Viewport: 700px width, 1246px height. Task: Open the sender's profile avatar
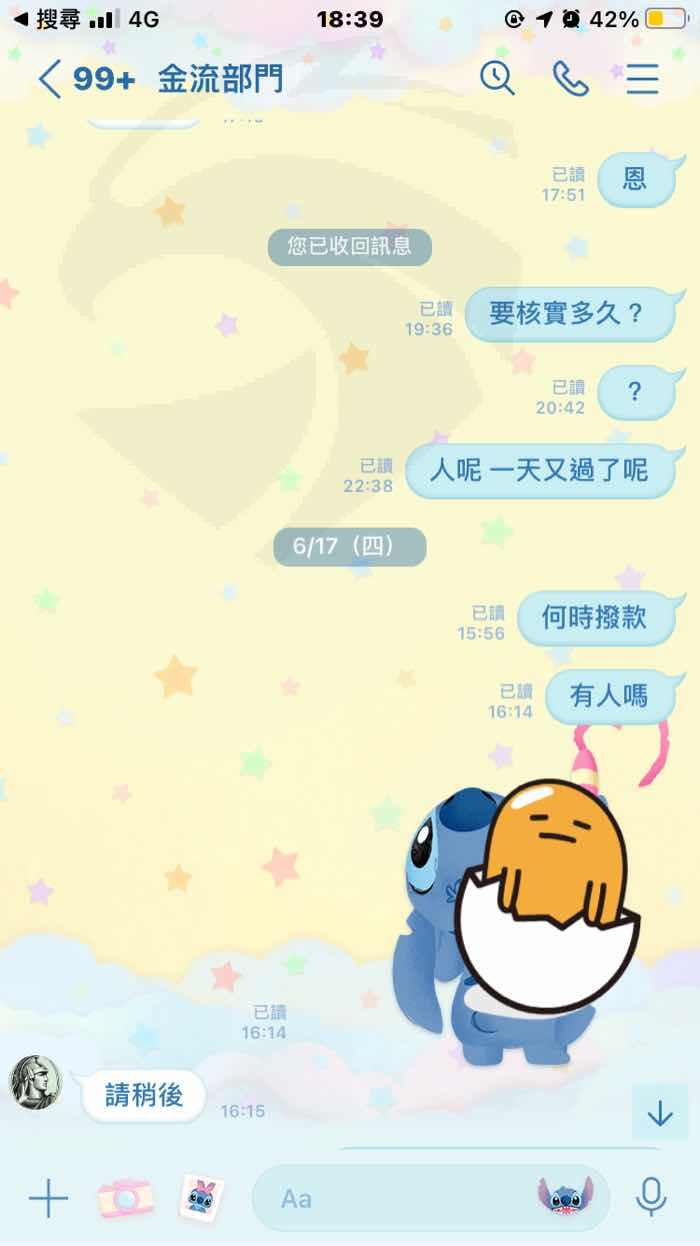[35, 1081]
